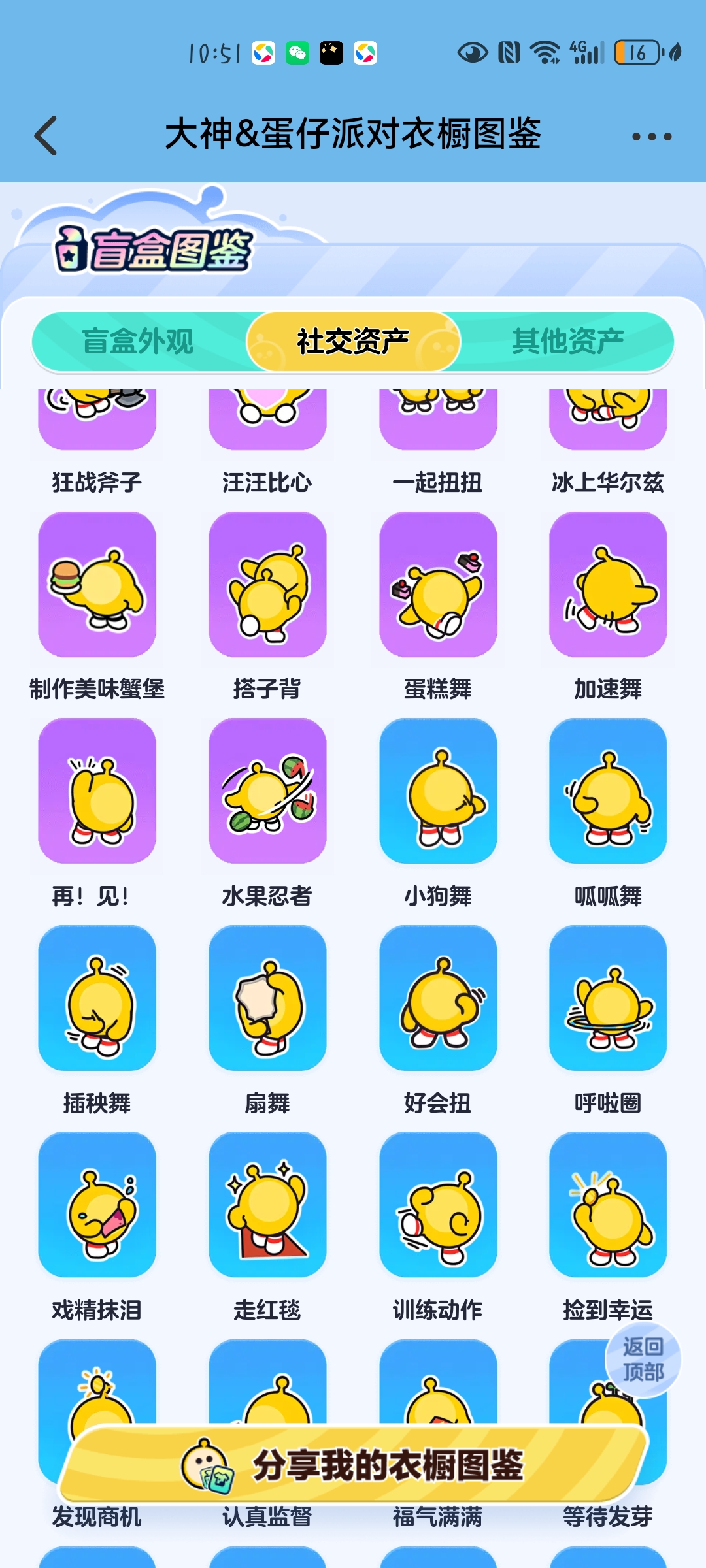Open the 搭子背 emote tile
Viewport: 706px width, 1568px height.
[x=267, y=585]
